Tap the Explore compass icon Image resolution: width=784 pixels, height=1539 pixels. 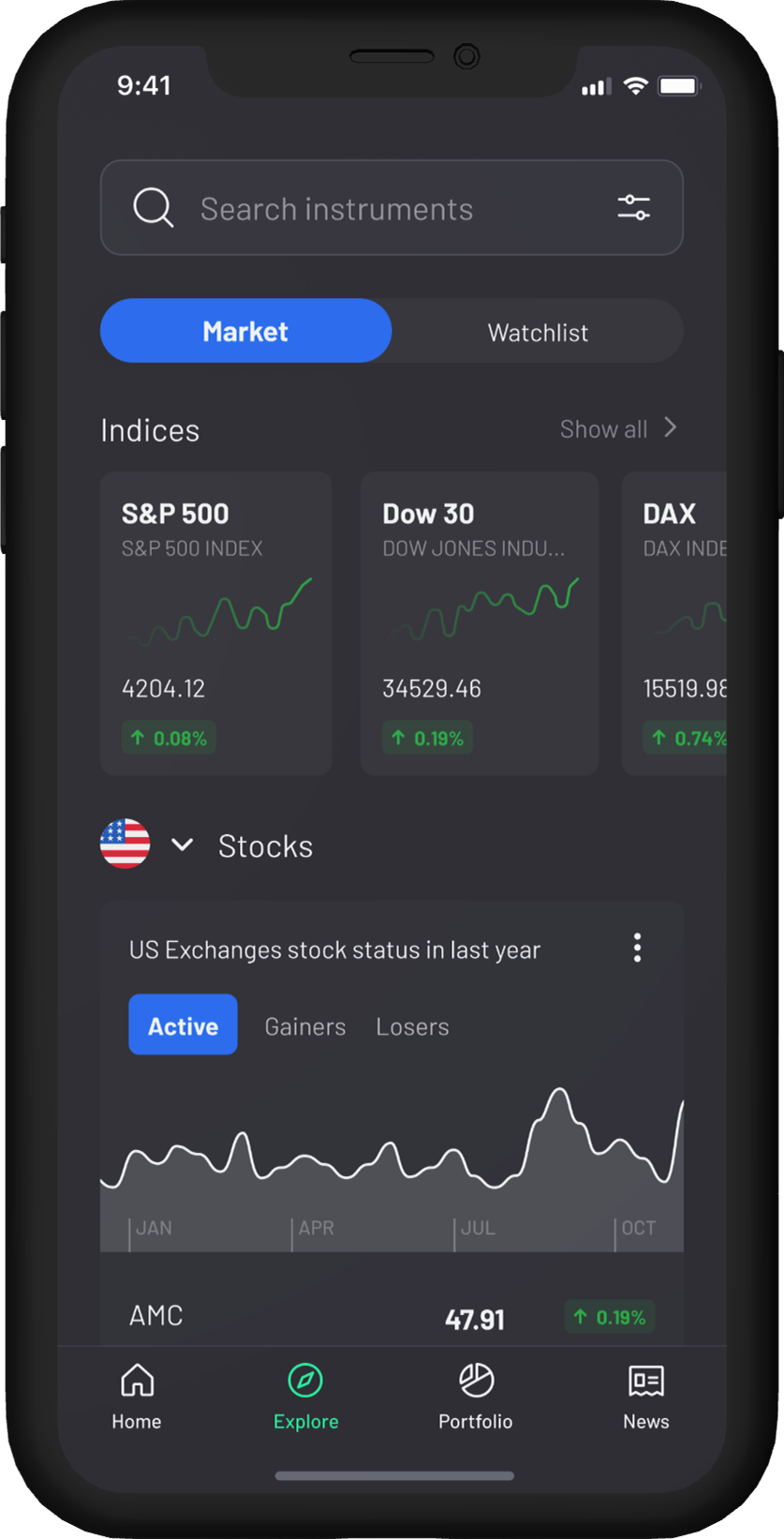[305, 1380]
